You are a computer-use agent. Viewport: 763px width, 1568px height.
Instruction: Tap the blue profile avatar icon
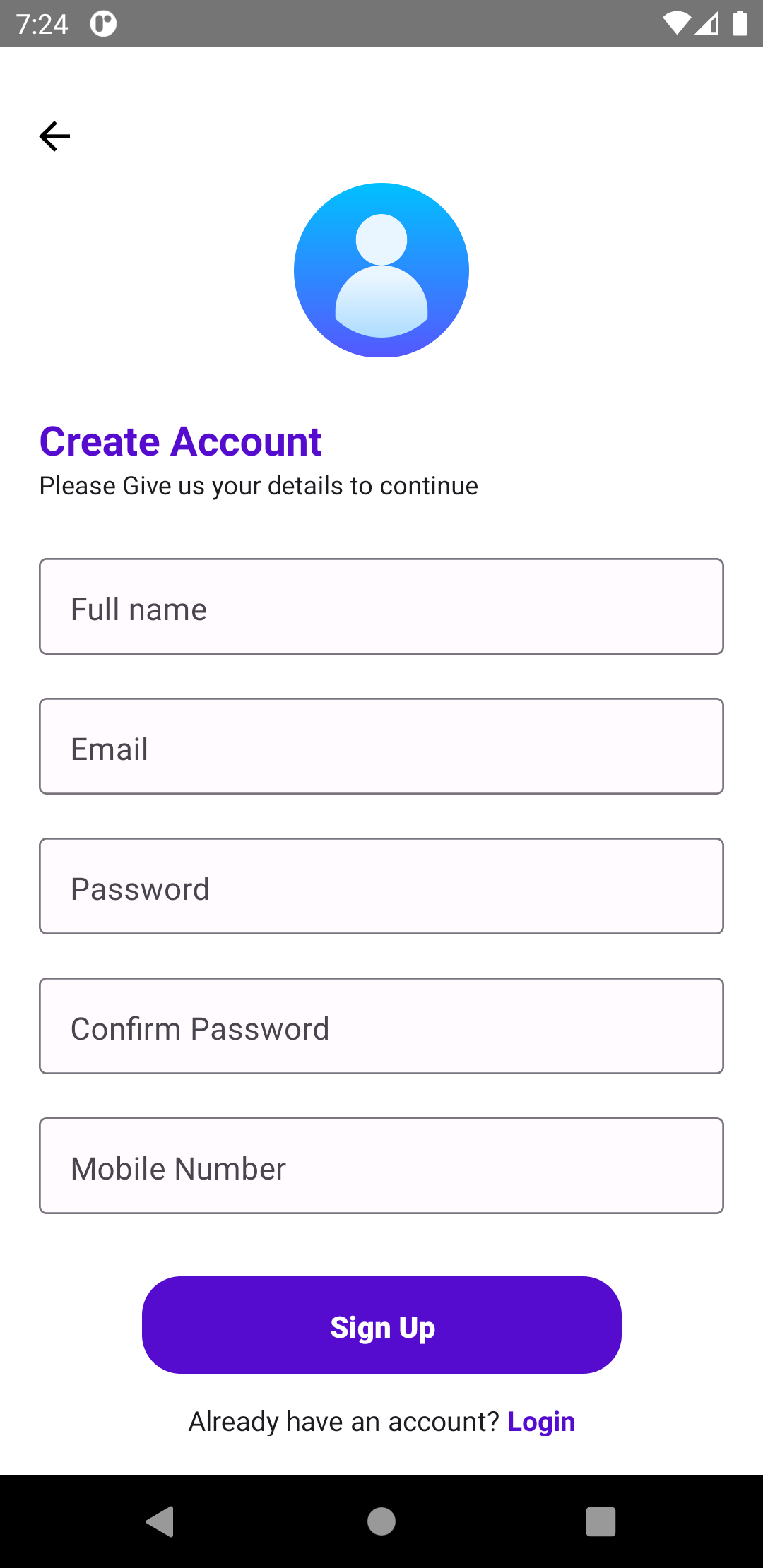point(381,270)
